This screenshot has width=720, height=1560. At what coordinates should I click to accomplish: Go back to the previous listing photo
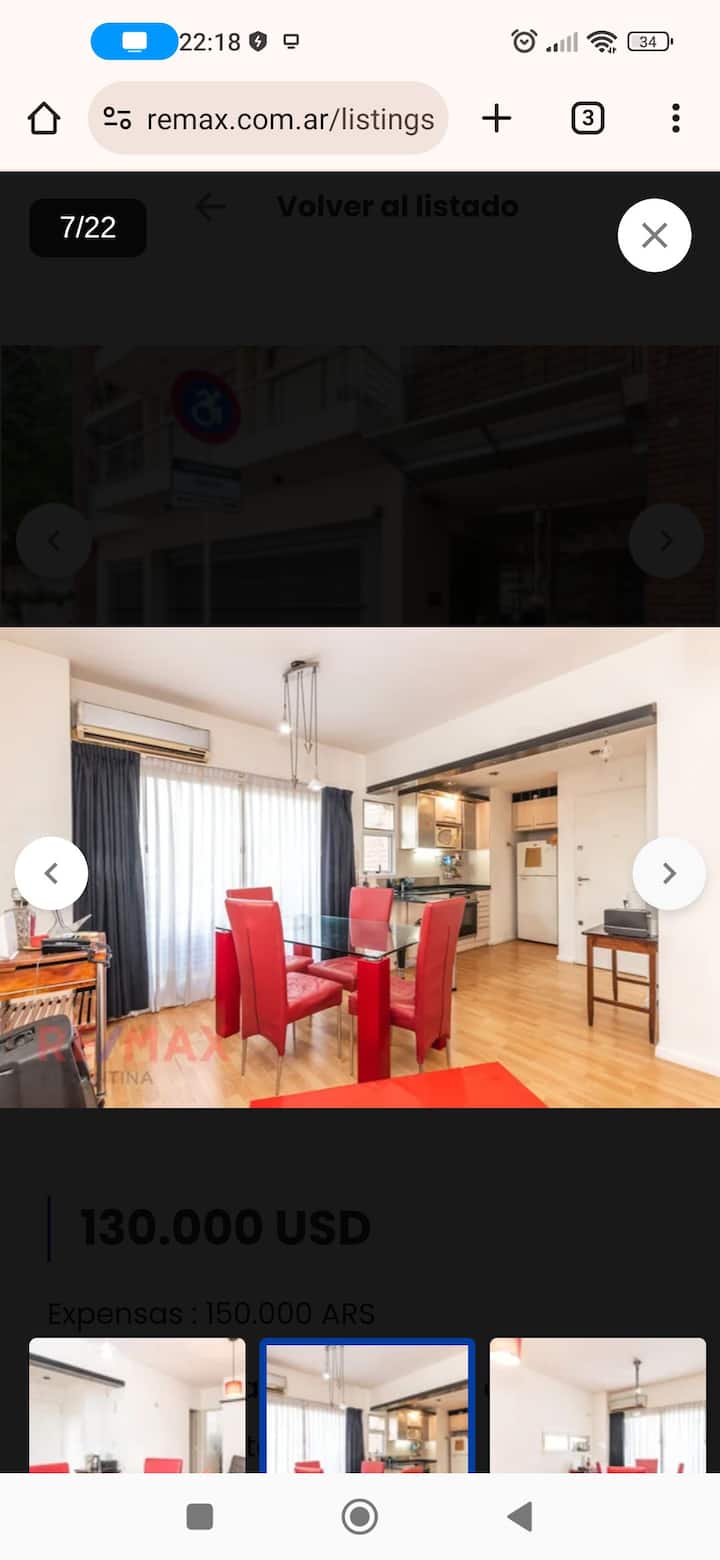52,873
